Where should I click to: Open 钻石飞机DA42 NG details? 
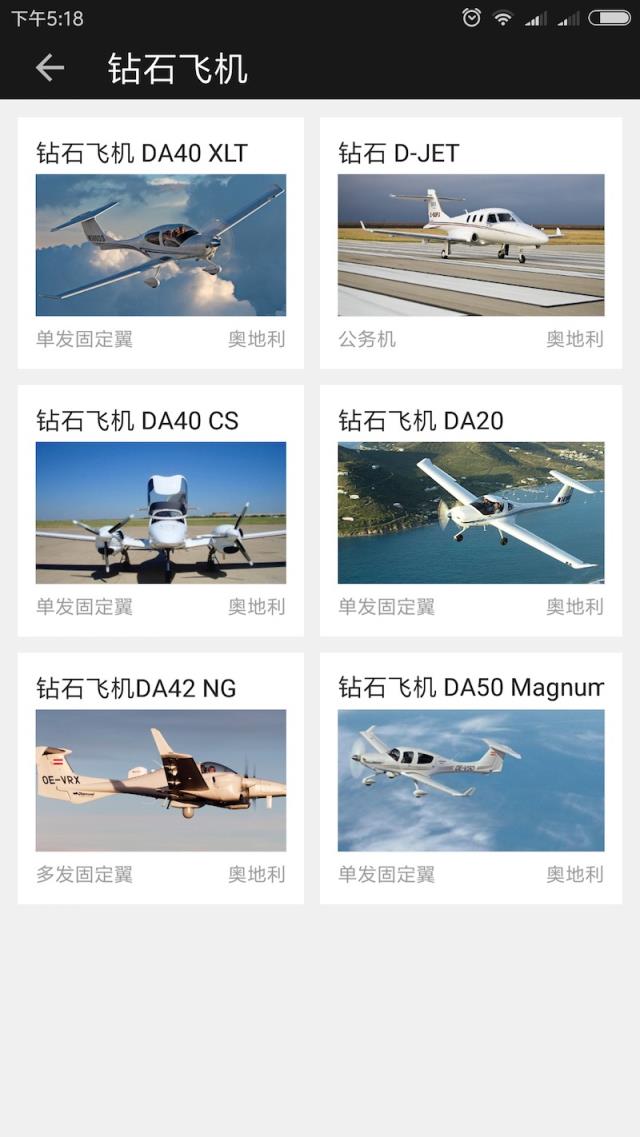point(161,780)
